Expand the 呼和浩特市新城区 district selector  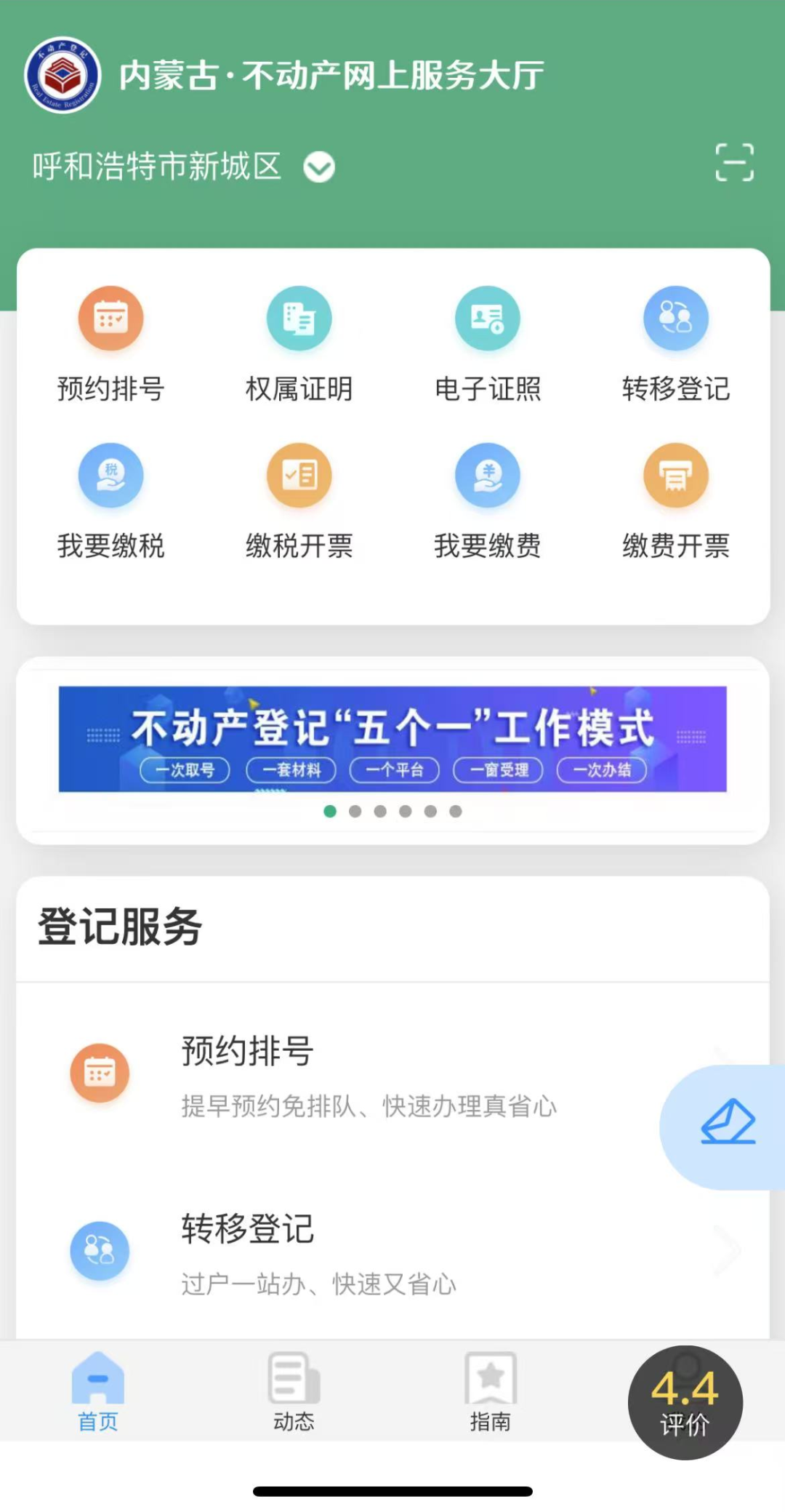[319, 167]
